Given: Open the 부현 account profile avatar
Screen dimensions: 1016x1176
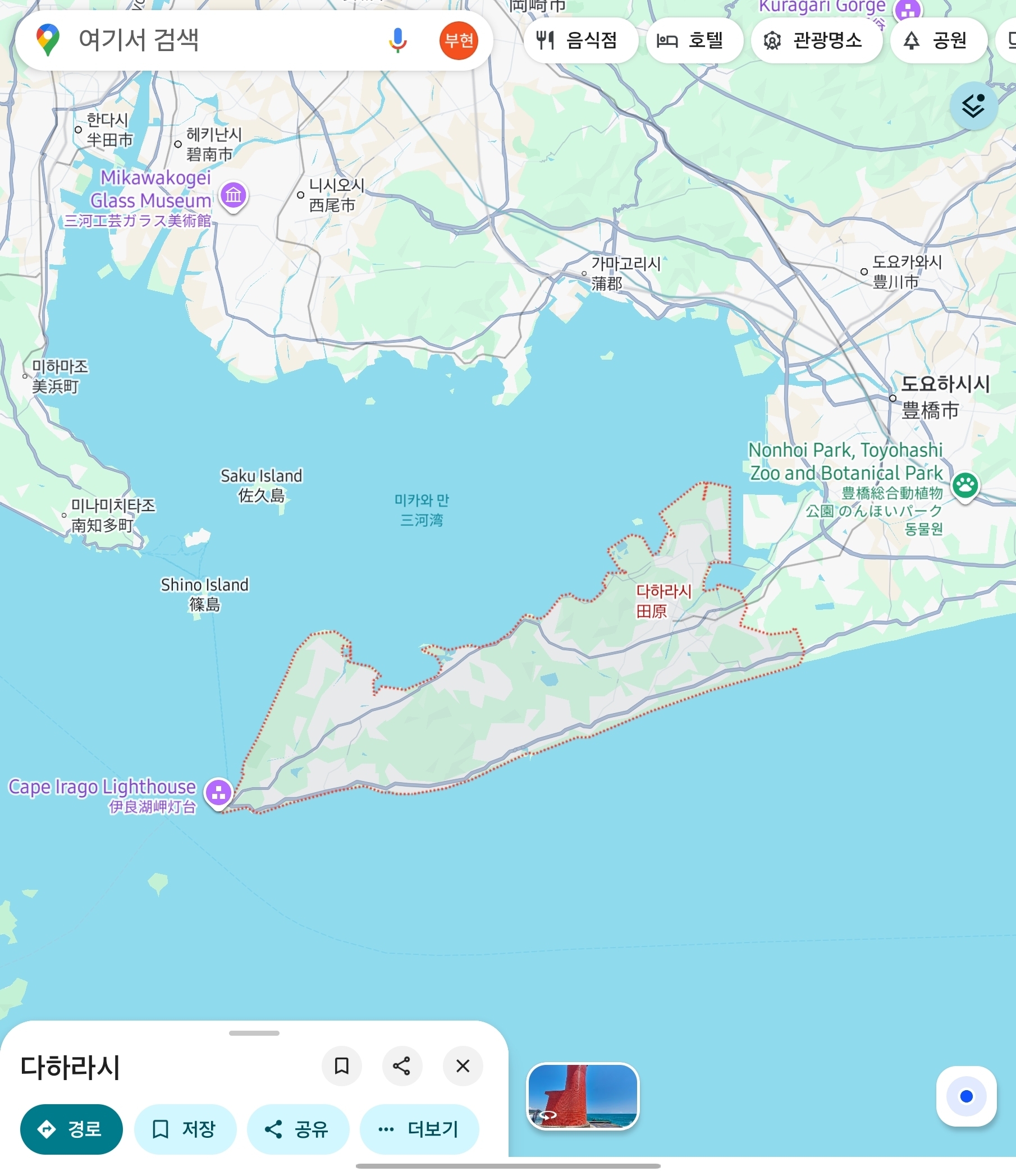Looking at the screenshot, I should 458,40.
